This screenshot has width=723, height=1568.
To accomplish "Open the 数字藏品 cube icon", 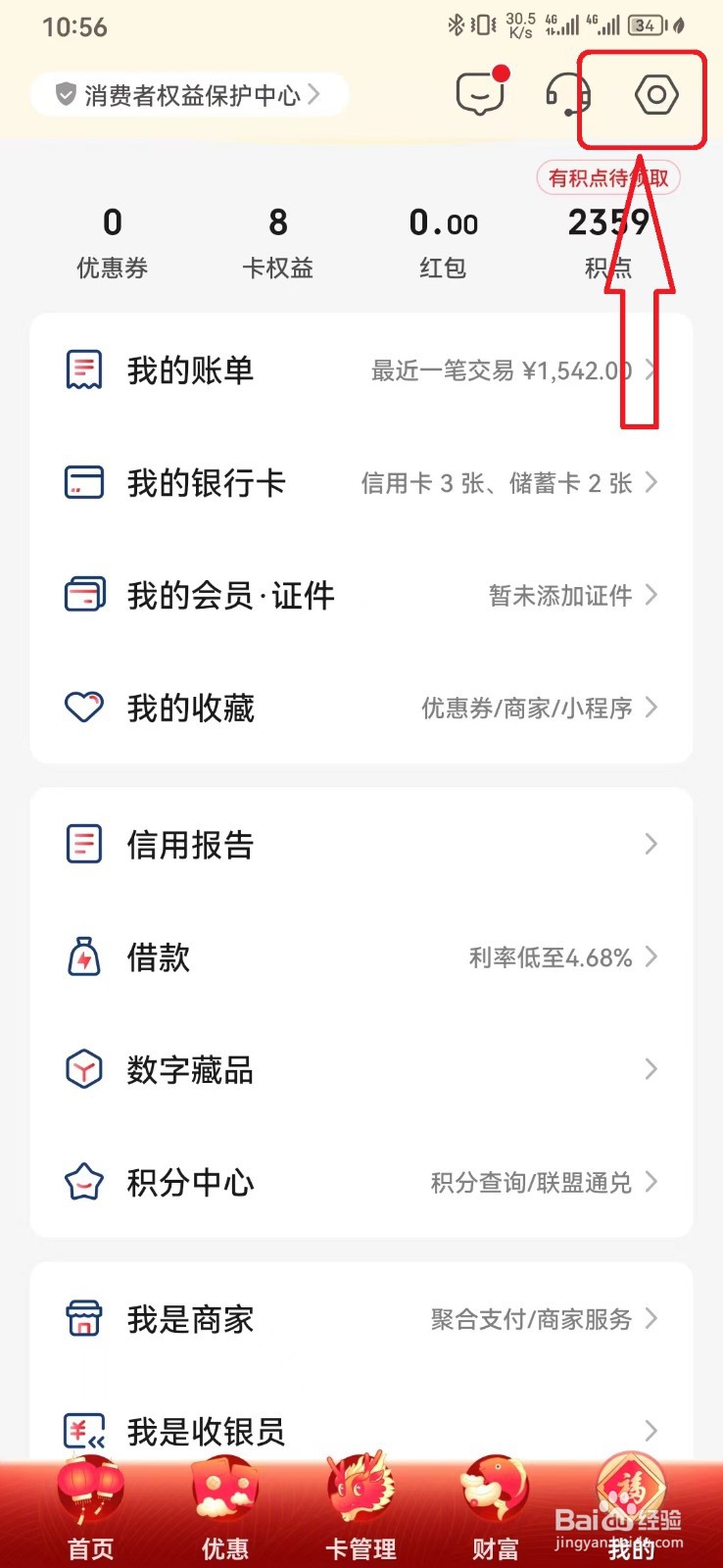I will [x=83, y=1069].
